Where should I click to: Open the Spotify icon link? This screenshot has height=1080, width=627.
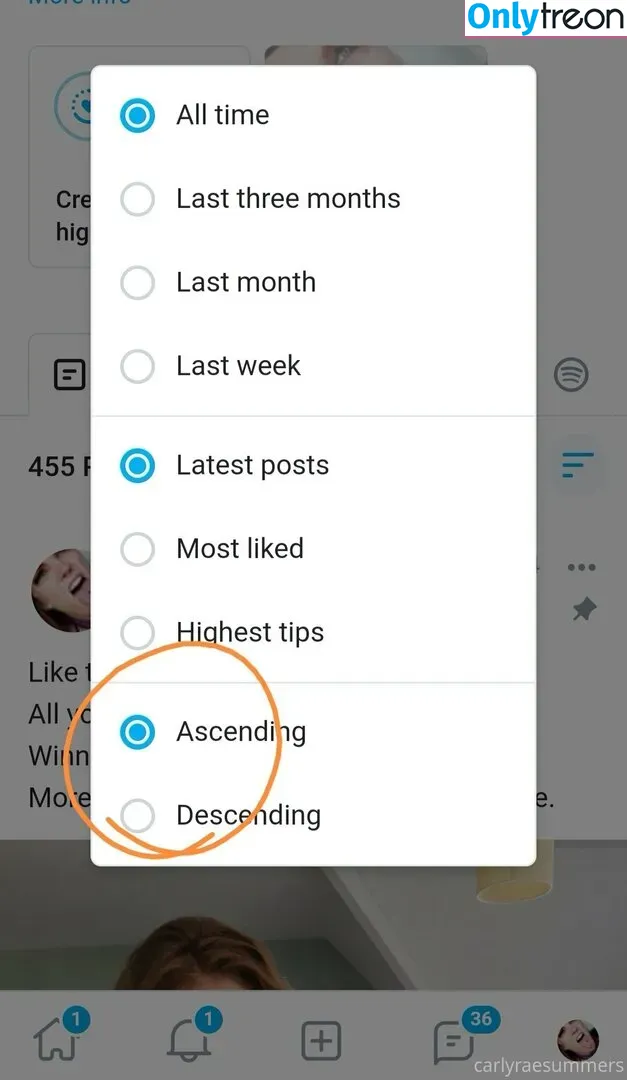point(571,376)
